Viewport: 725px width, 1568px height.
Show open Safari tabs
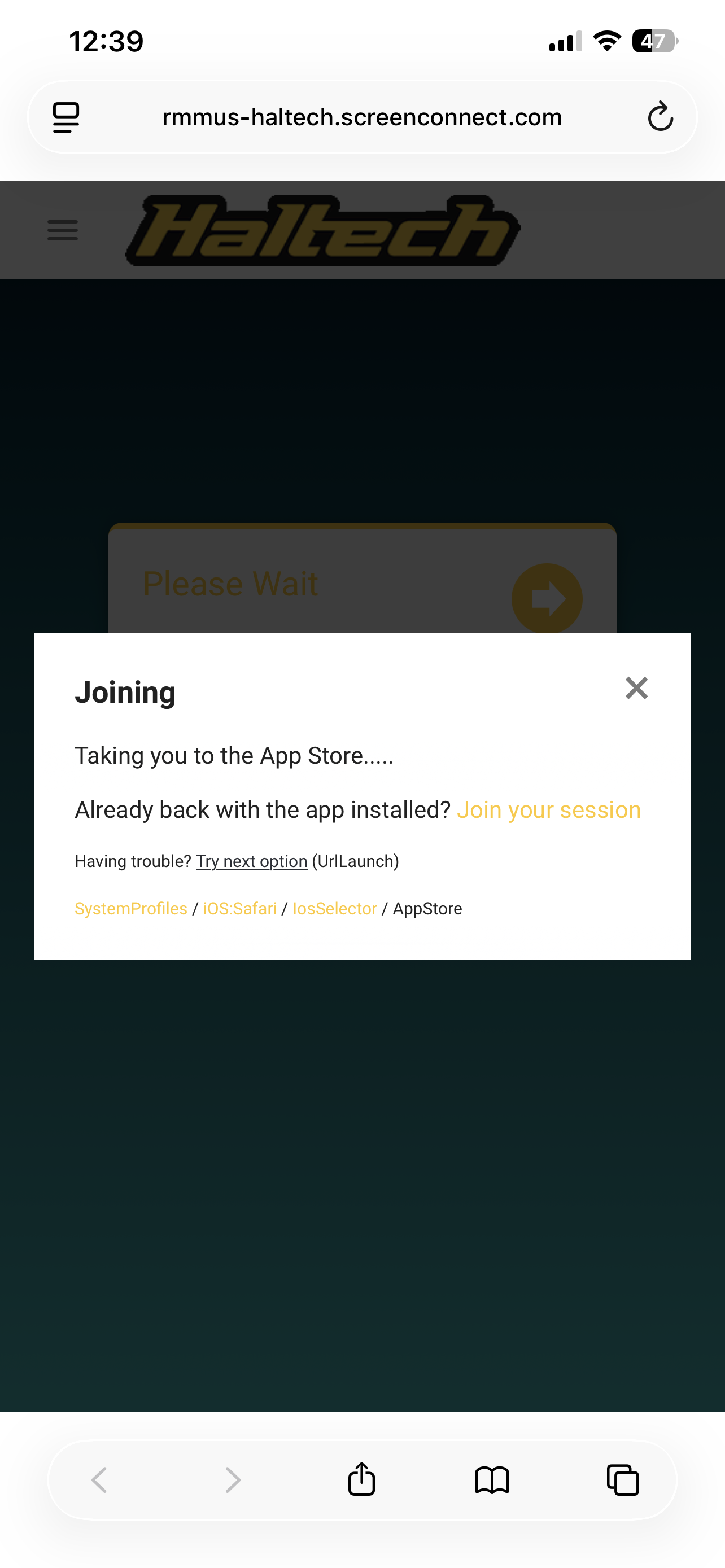pyautogui.click(x=623, y=1479)
